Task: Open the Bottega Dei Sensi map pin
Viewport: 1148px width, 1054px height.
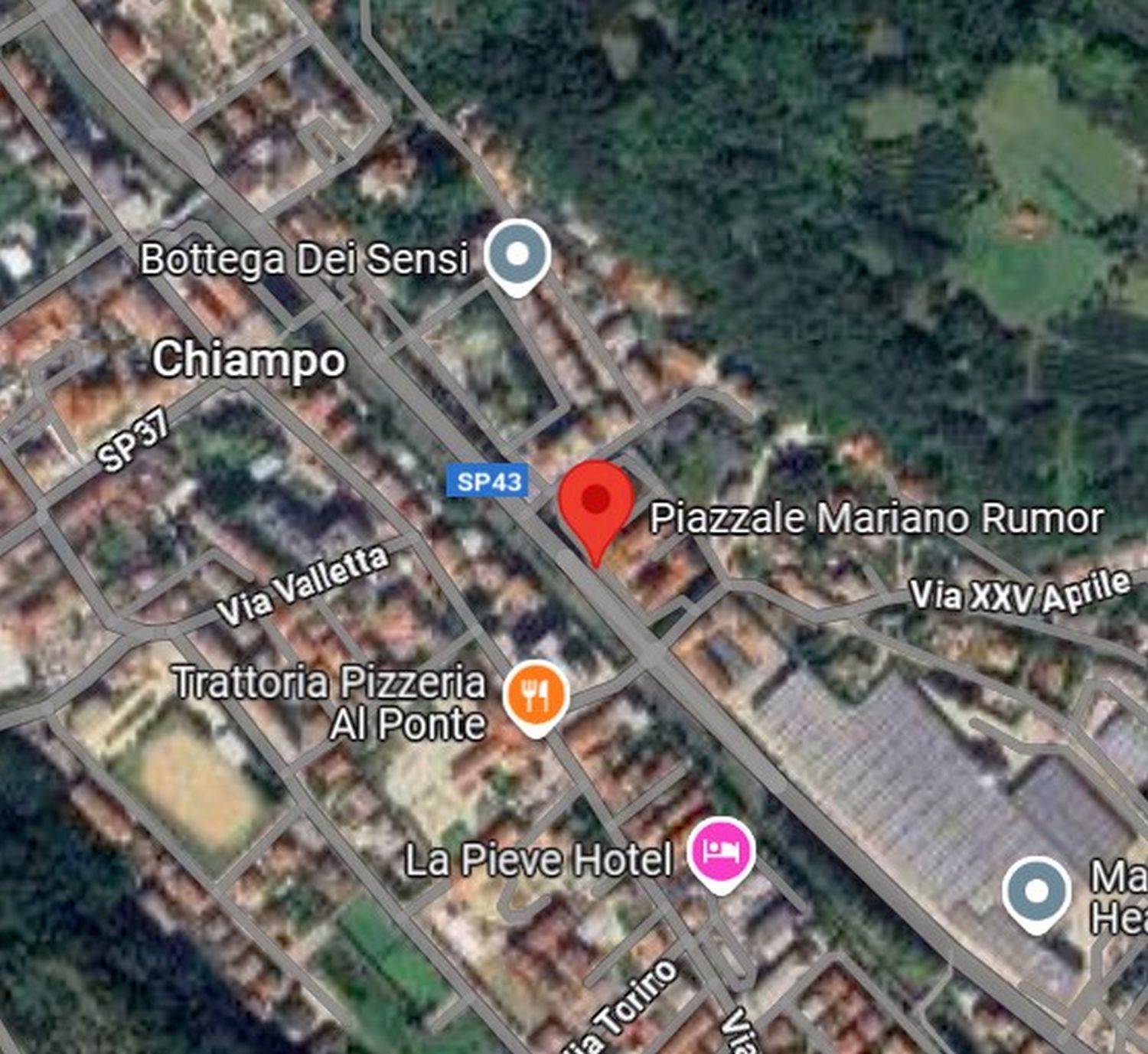Action: pyautogui.click(x=517, y=255)
